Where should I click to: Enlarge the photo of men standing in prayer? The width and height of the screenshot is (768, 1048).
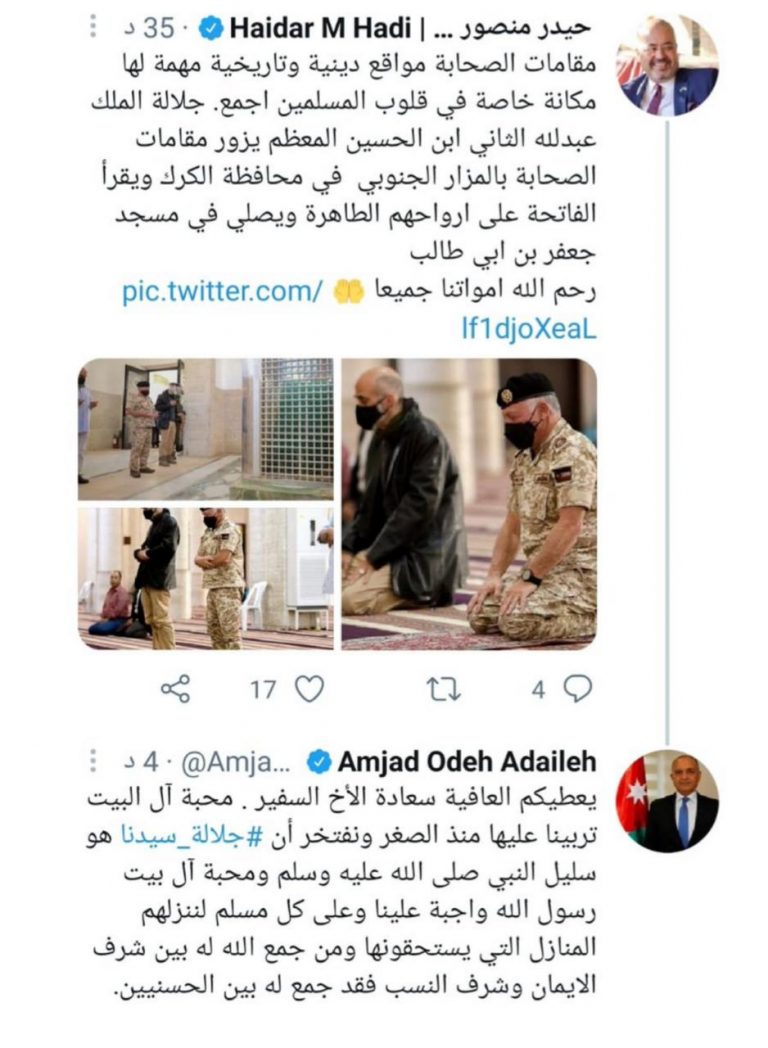pyautogui.click(x=206, y=578)
